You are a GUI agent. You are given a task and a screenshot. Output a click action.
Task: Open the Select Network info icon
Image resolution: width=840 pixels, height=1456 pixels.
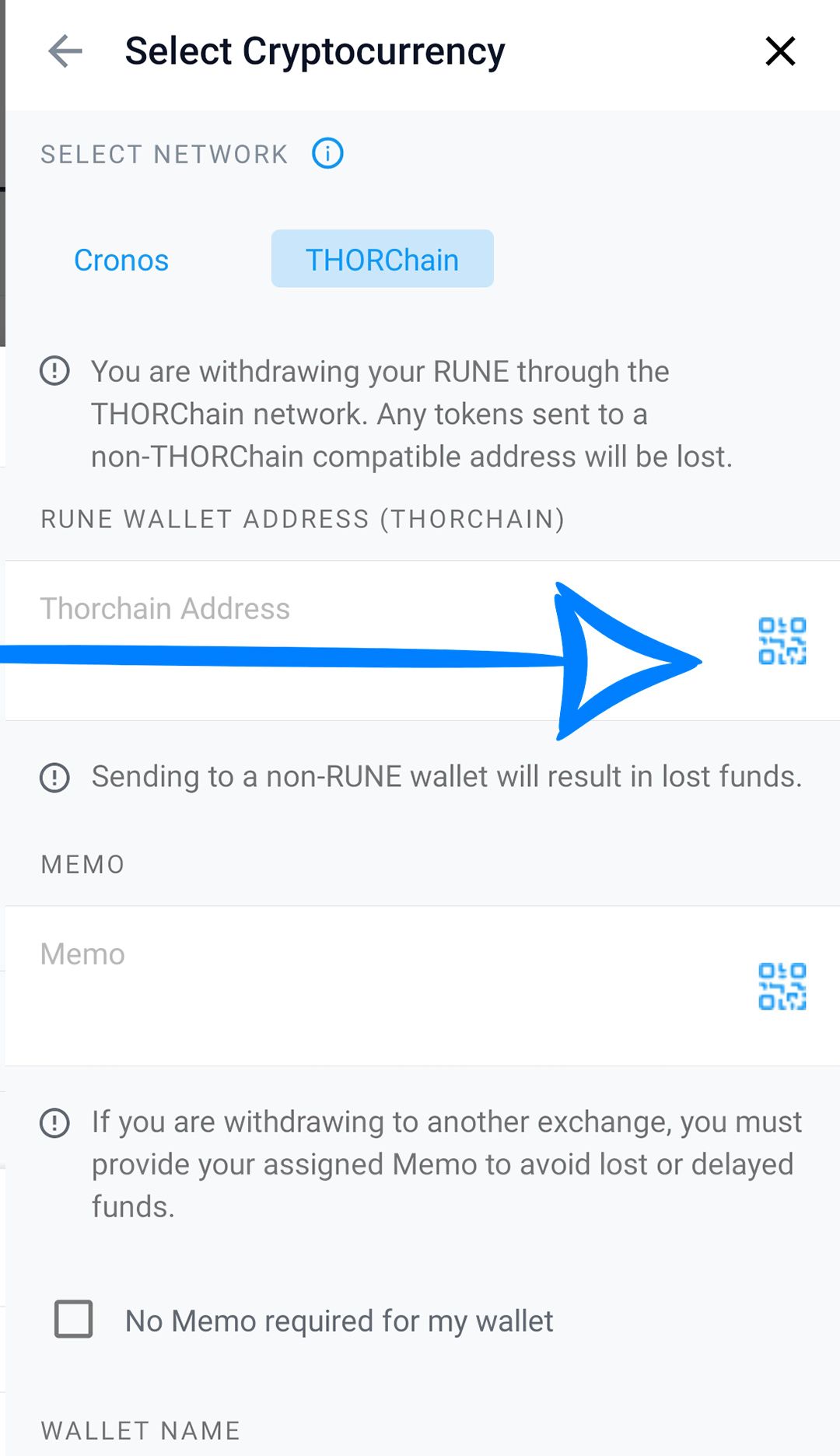click(327, 153)
